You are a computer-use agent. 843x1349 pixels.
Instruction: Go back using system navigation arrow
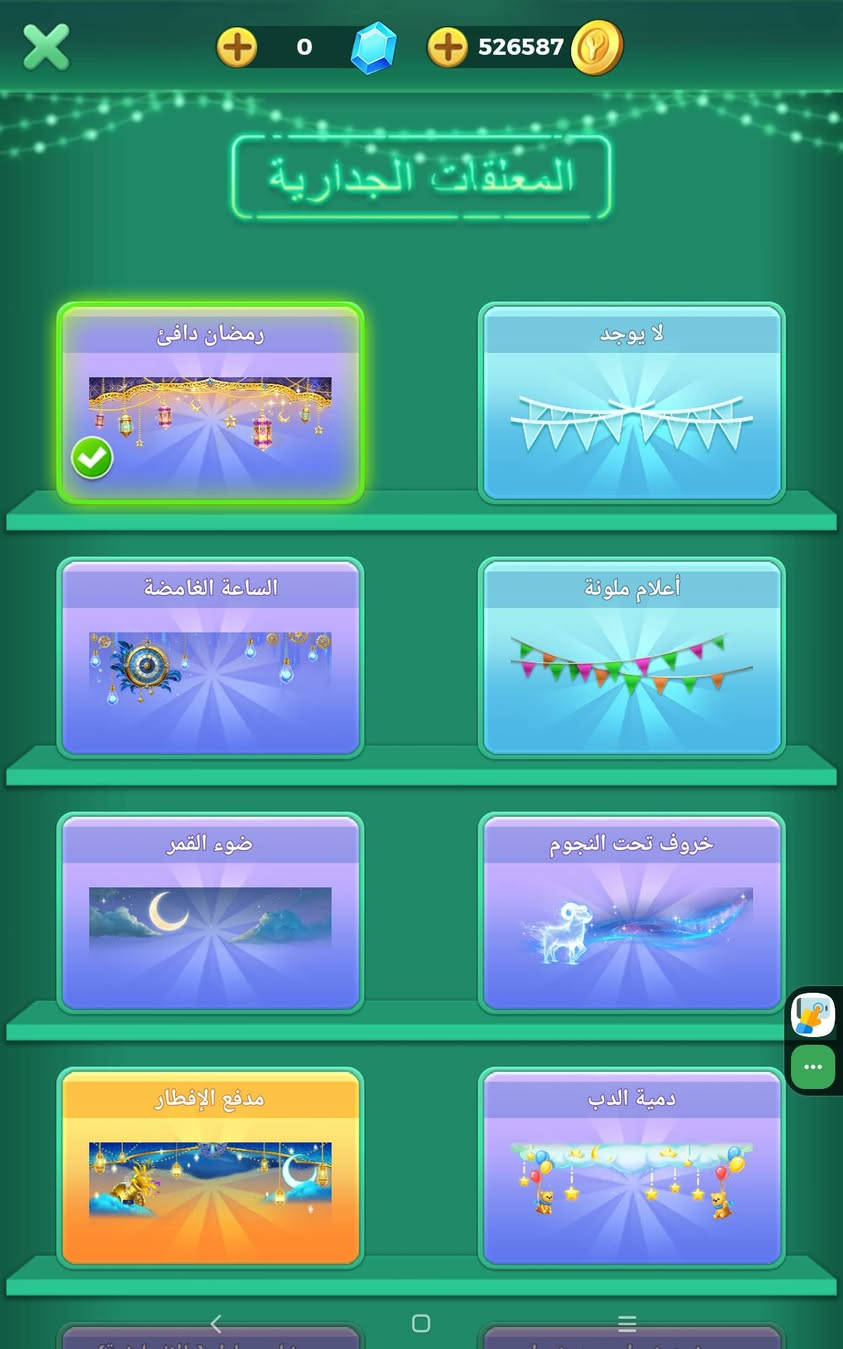[x=216, y=1324]
